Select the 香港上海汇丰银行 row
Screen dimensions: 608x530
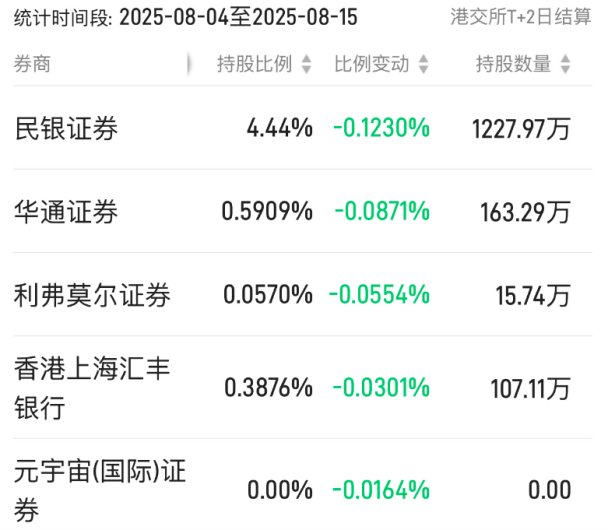302,387
